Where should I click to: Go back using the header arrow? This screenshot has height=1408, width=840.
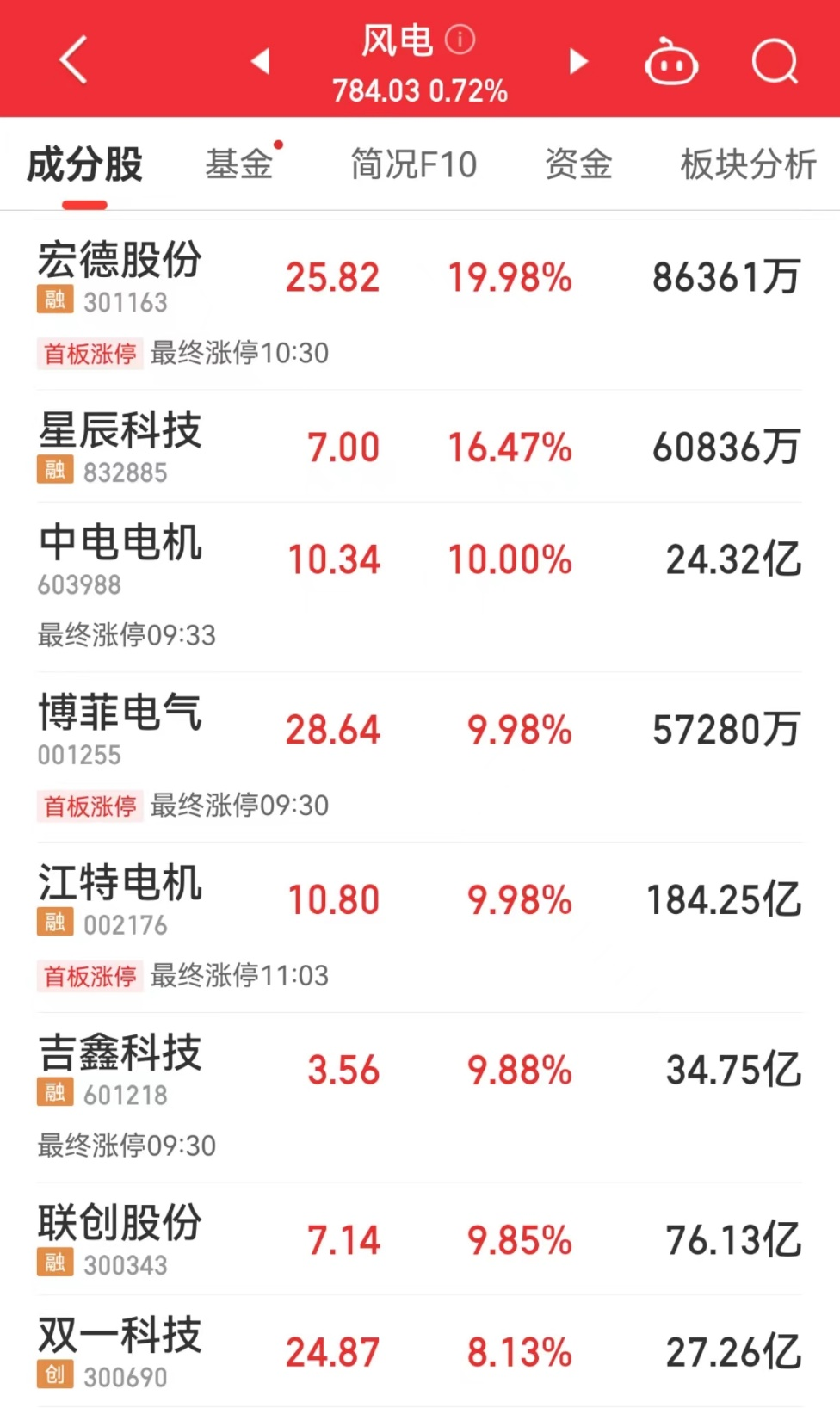point(74,60)
